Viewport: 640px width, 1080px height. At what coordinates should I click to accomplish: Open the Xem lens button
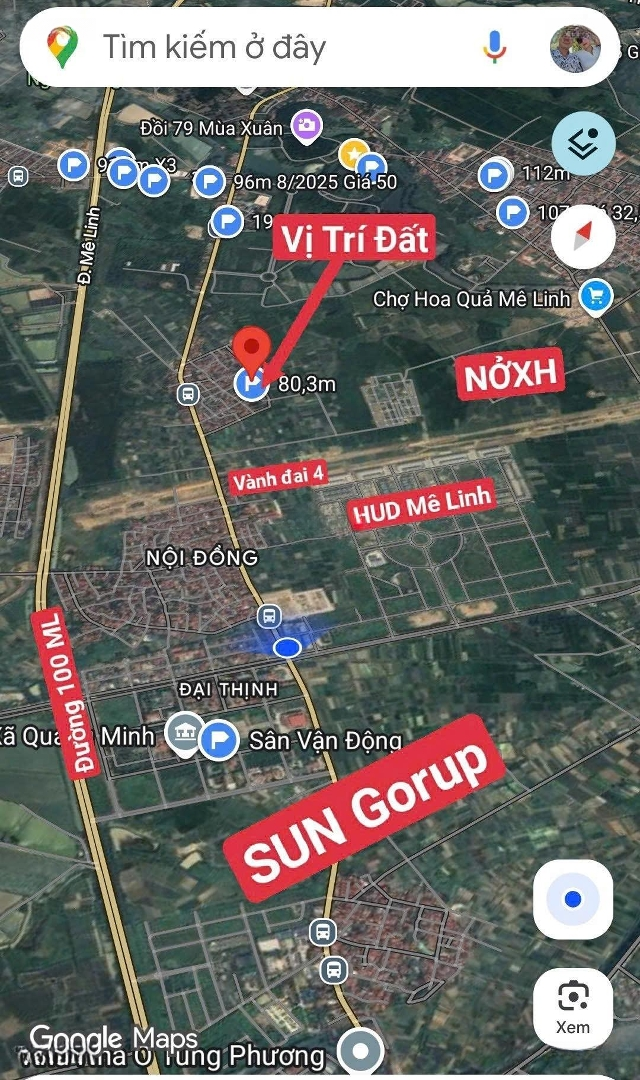pyautogui.click(x=572, y=1007)
